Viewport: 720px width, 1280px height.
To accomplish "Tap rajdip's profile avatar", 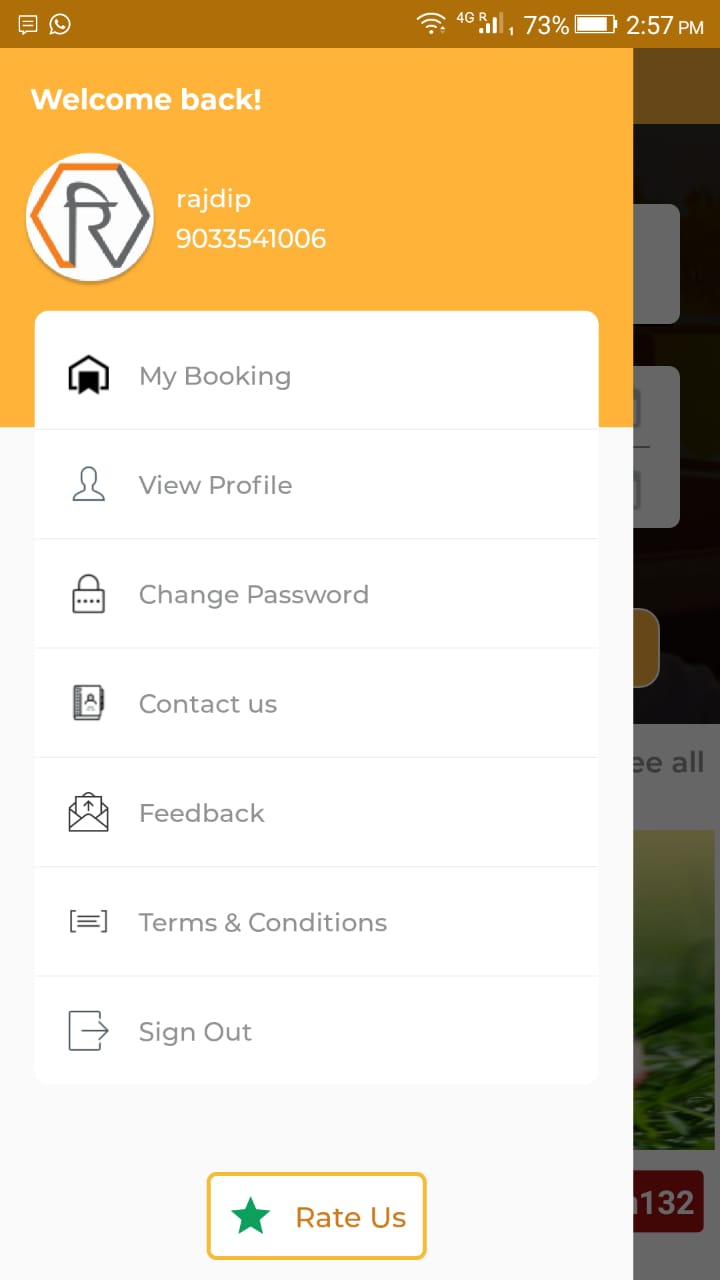I will (x=90, y=217).
